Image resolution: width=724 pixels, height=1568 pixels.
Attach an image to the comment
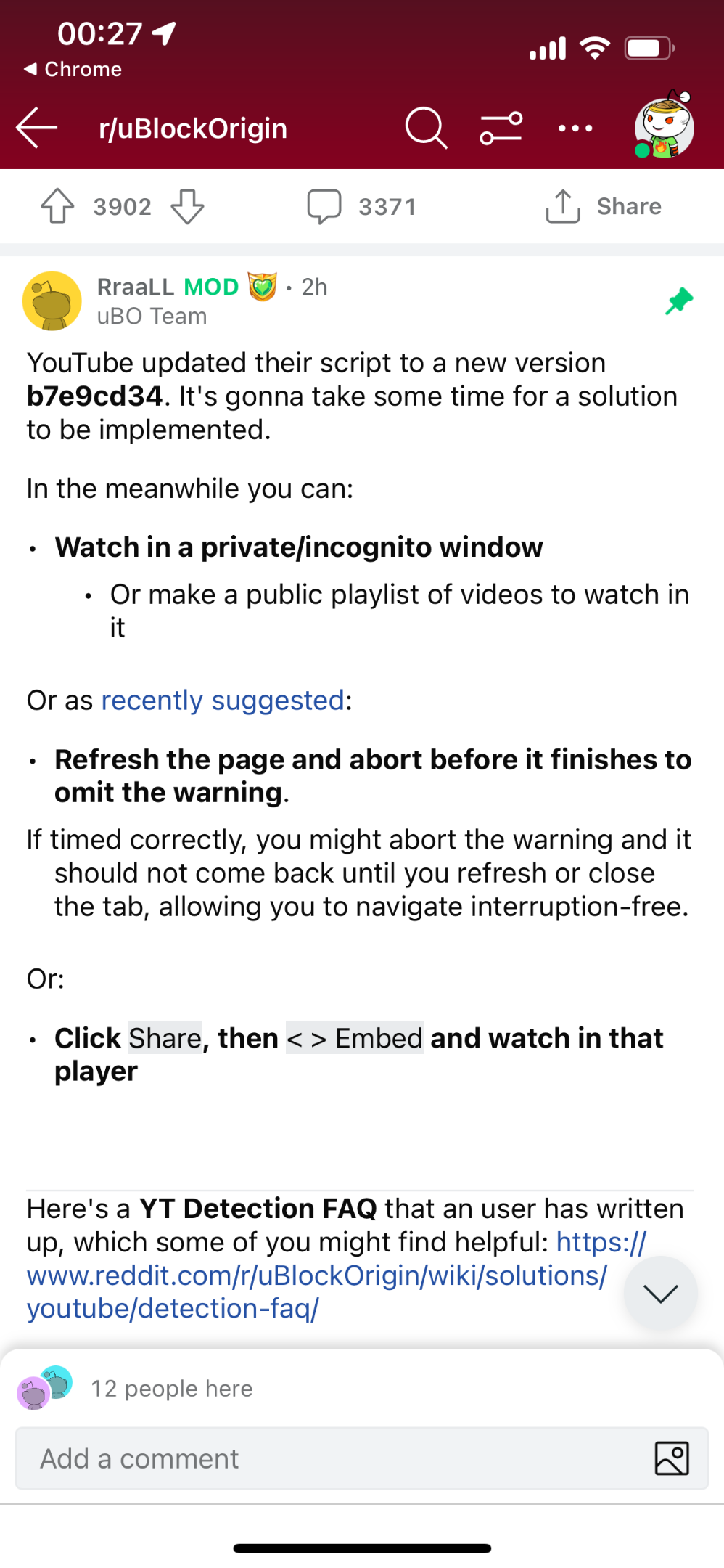[x=672, y=1458]
